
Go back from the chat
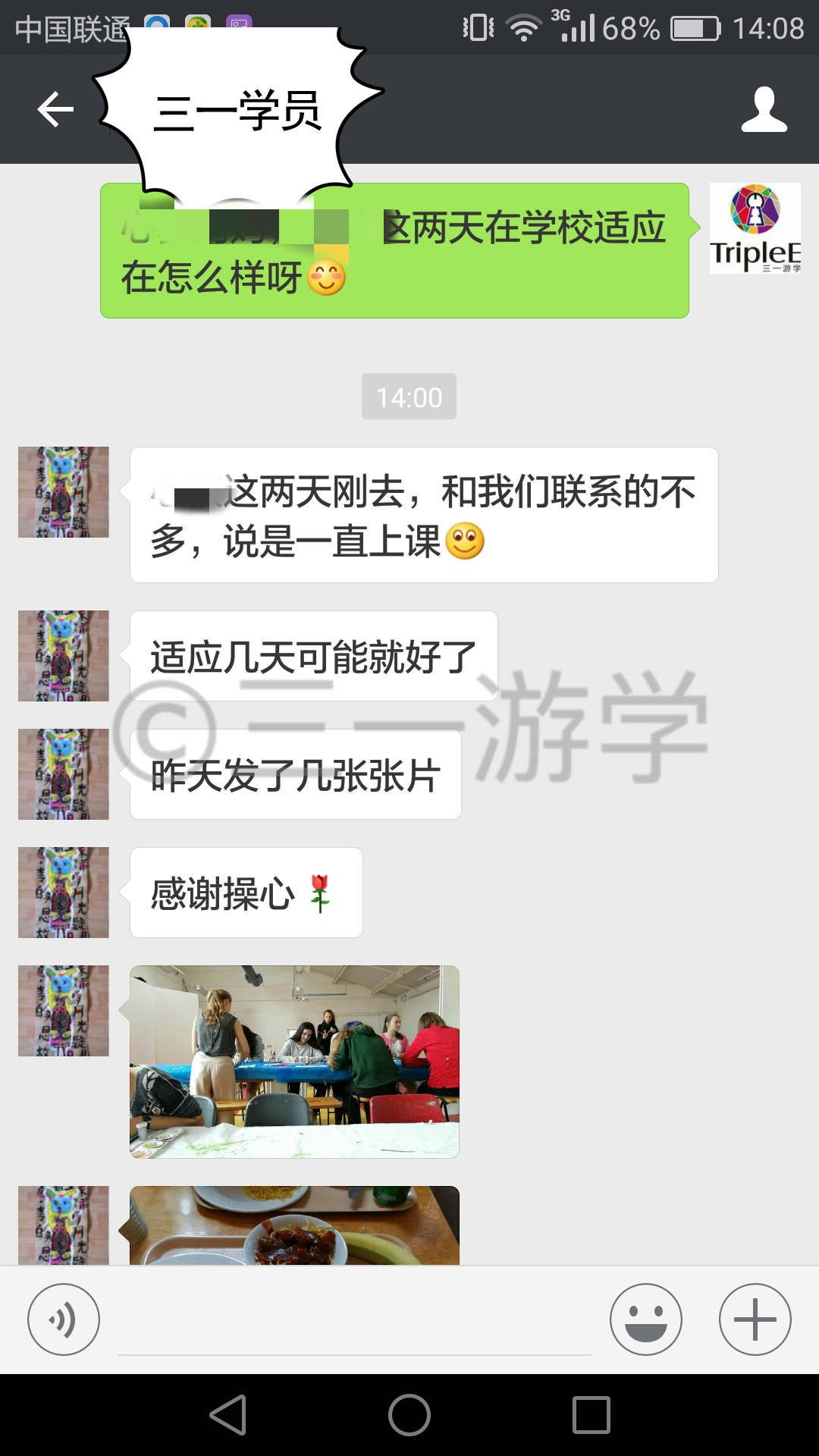(x=55, y=109)
